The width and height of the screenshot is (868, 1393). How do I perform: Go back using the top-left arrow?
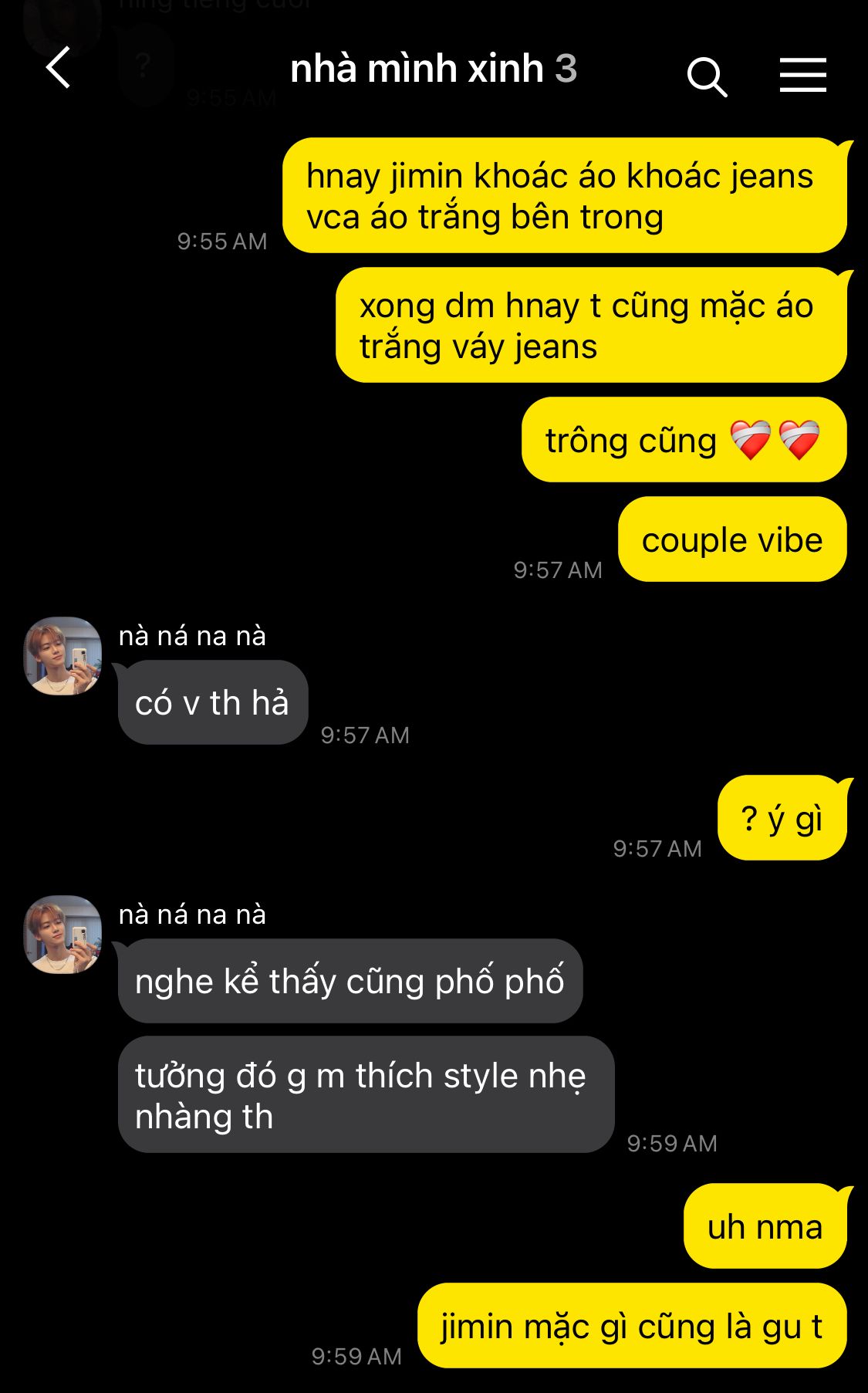[59, 68]
